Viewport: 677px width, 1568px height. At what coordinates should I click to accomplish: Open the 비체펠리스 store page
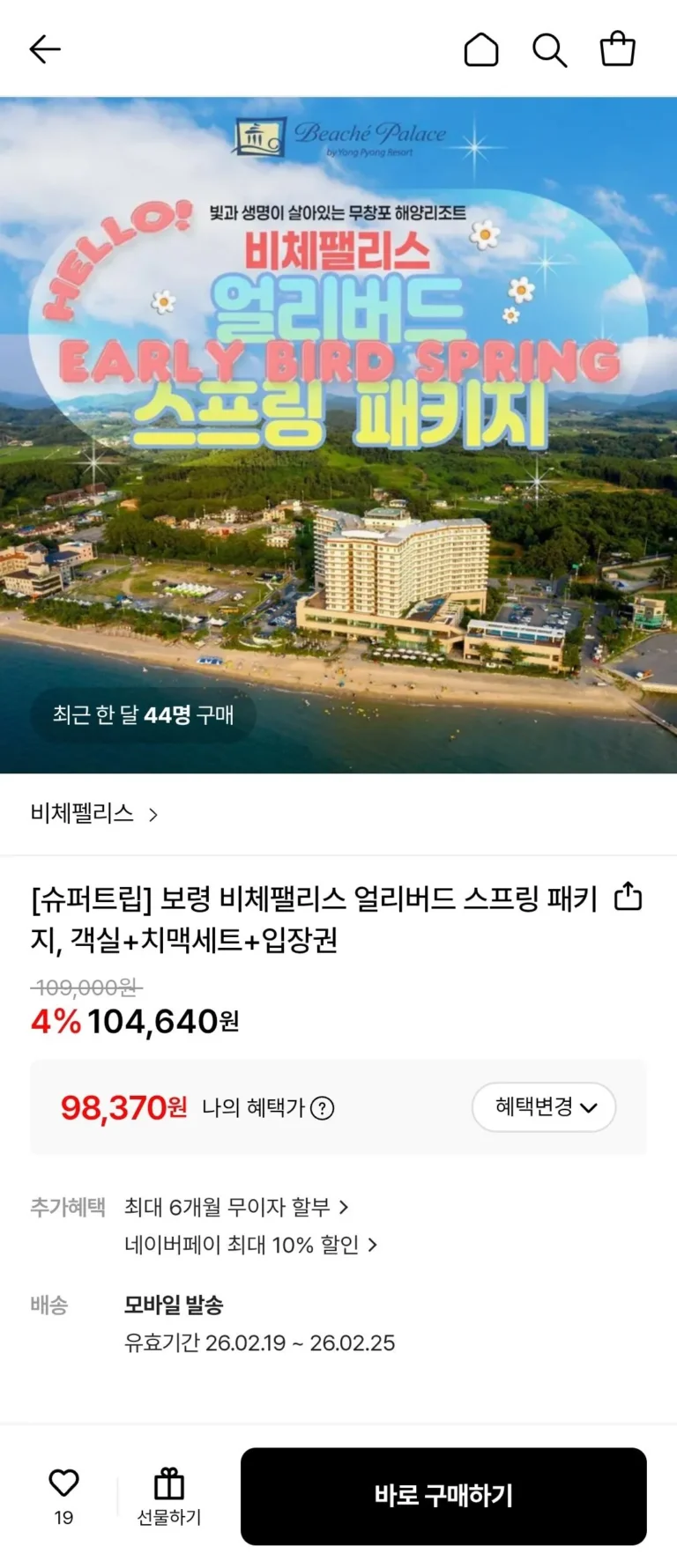[94, 814]
